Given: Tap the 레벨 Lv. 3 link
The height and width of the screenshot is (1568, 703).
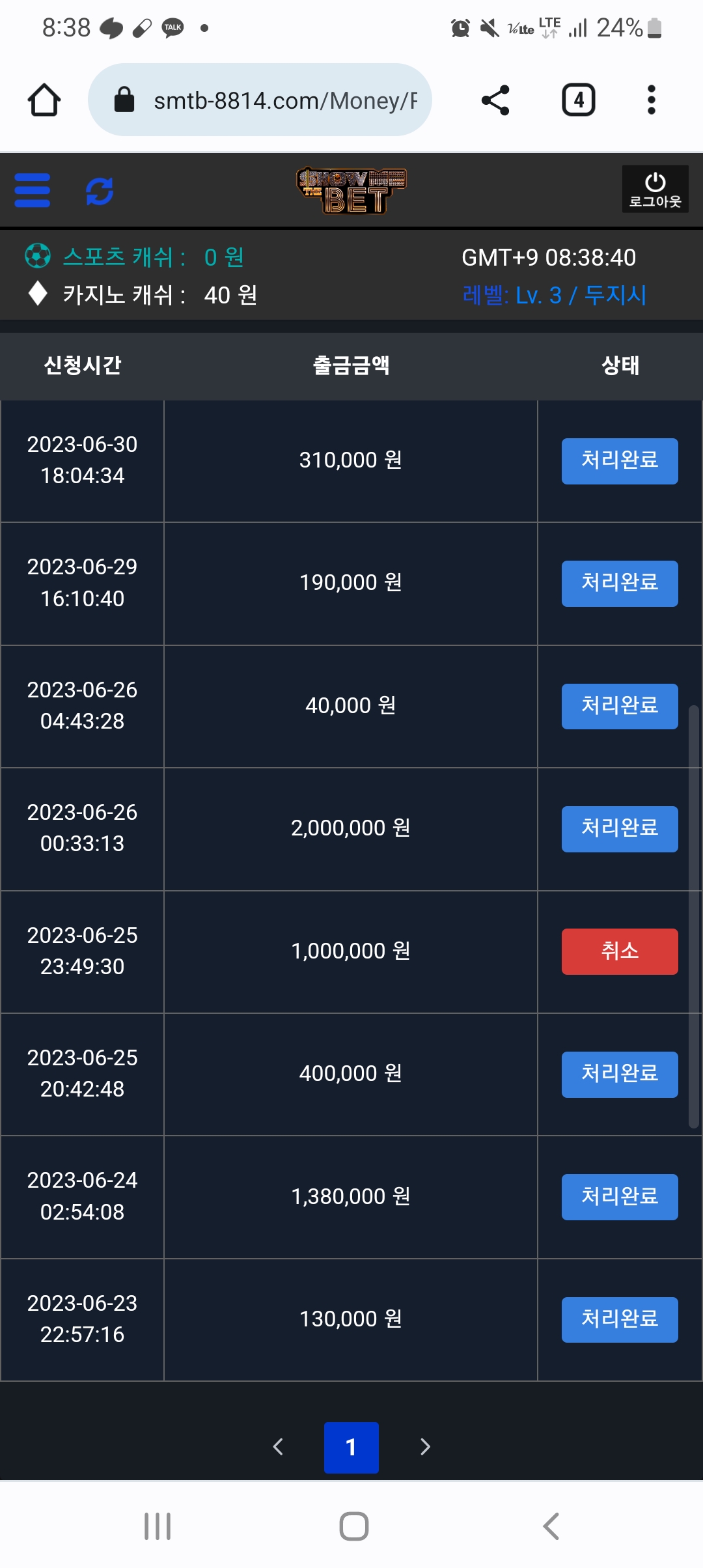Looking at the screenshot, I should coord(554,296).
